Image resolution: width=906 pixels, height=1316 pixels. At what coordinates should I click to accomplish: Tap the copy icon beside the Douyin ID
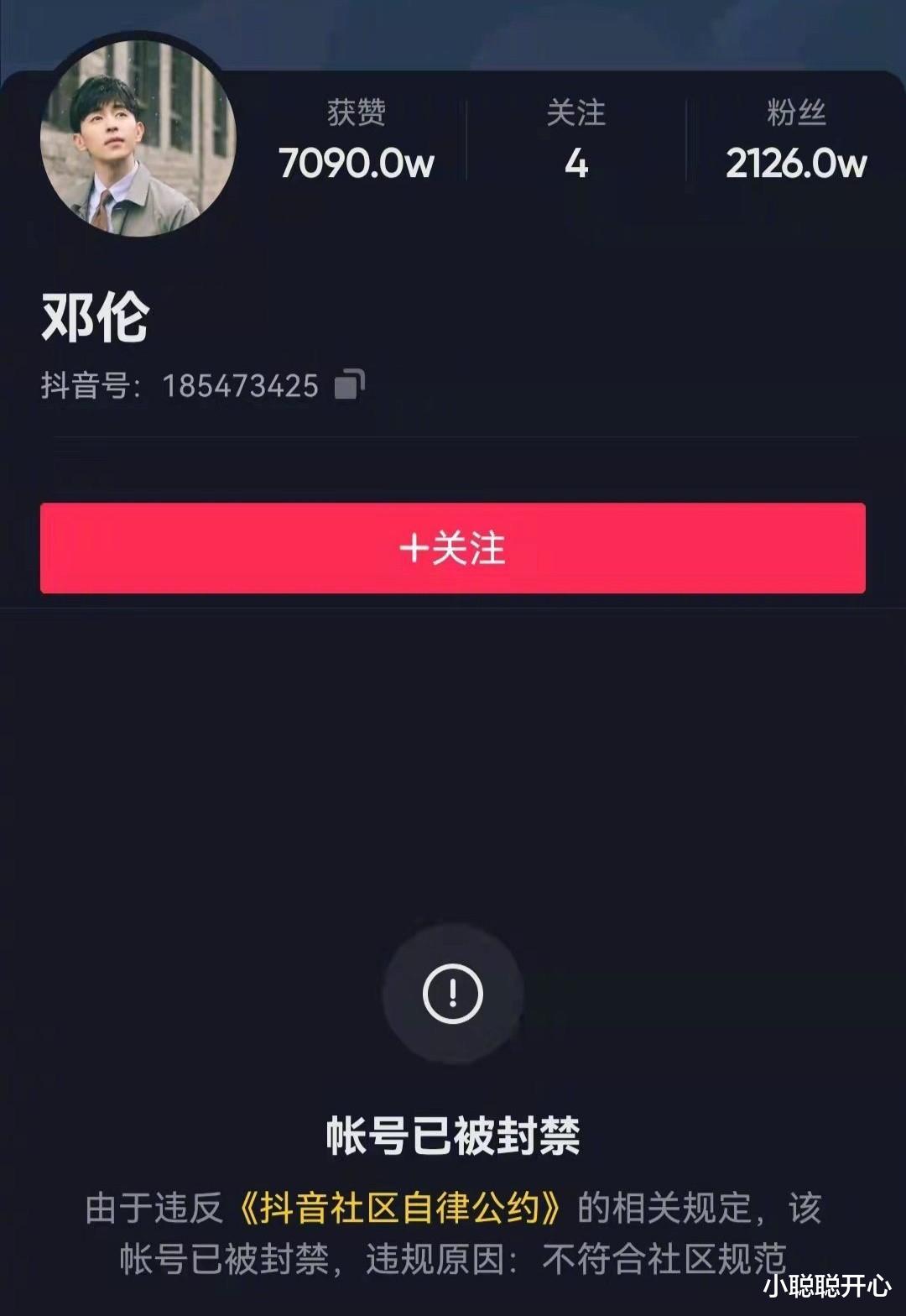tap(349, 385)
